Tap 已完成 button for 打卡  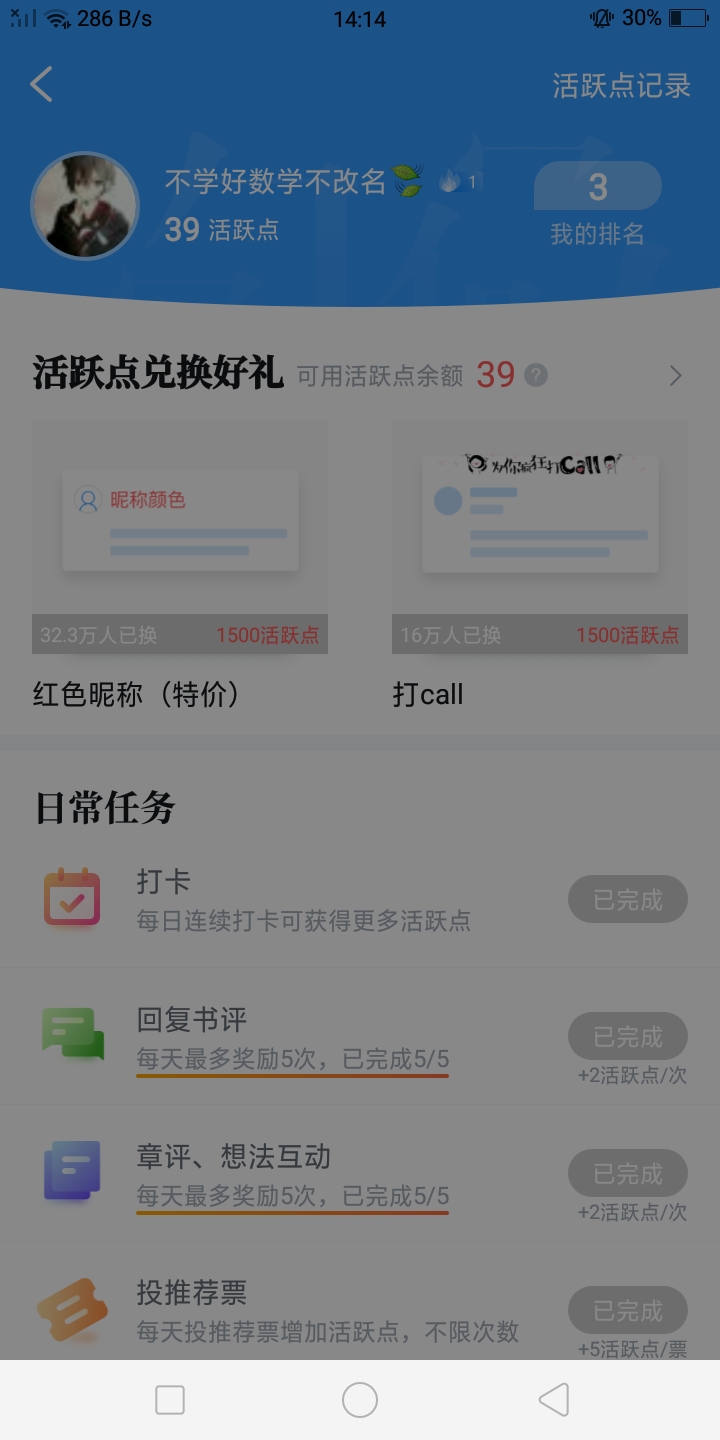point(628,899)
